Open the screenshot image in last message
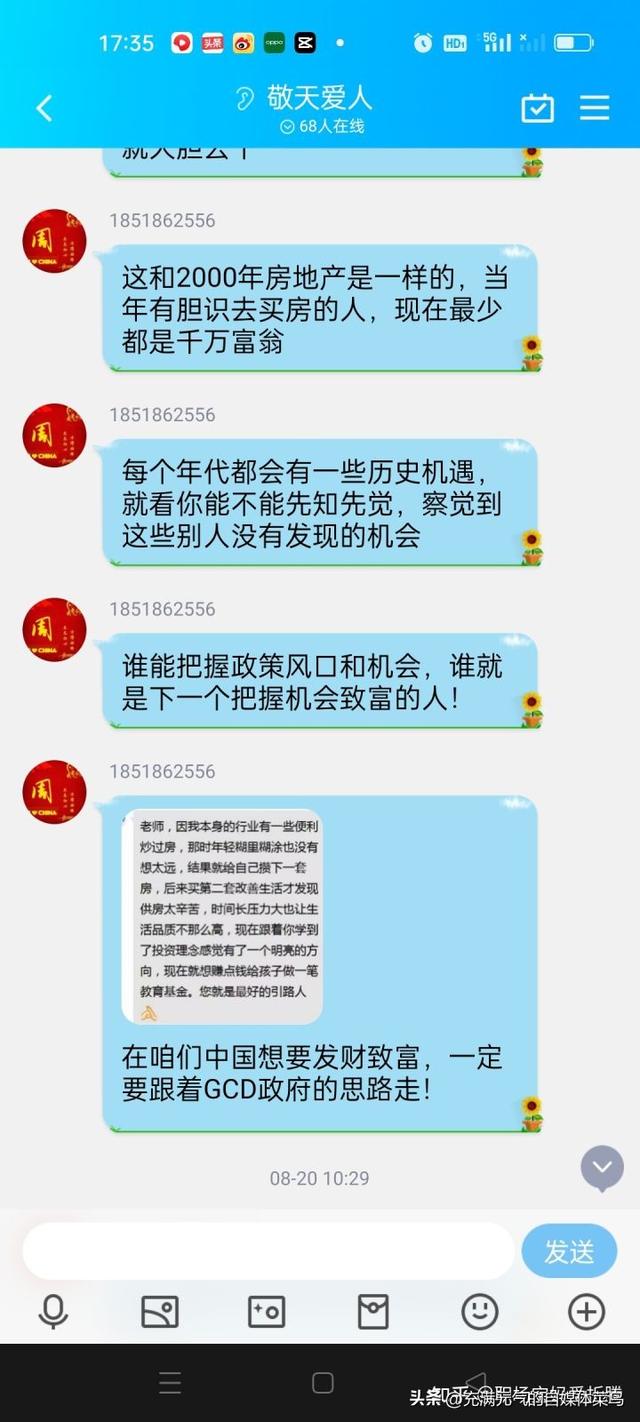Viewport: 640px width, 1422px height. (x=222, y=916)
